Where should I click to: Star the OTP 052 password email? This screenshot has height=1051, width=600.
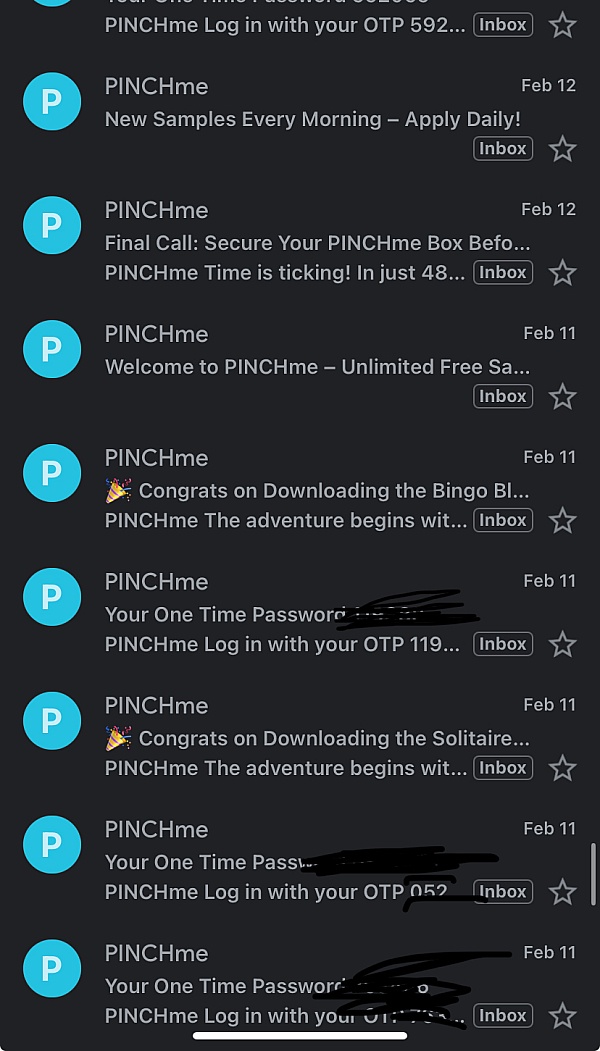pos(562,893)
